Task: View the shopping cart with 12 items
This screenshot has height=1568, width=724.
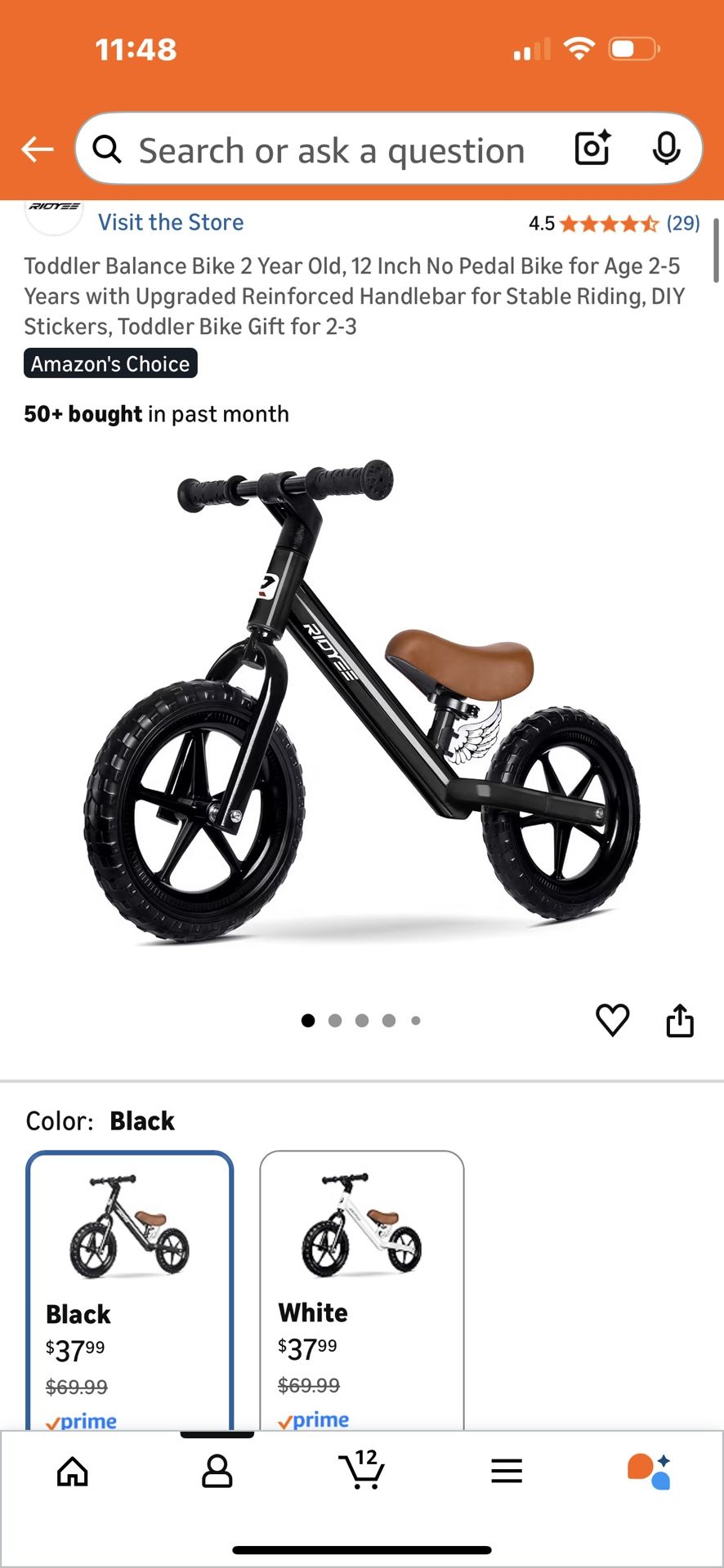Action: click(361, 1470)
